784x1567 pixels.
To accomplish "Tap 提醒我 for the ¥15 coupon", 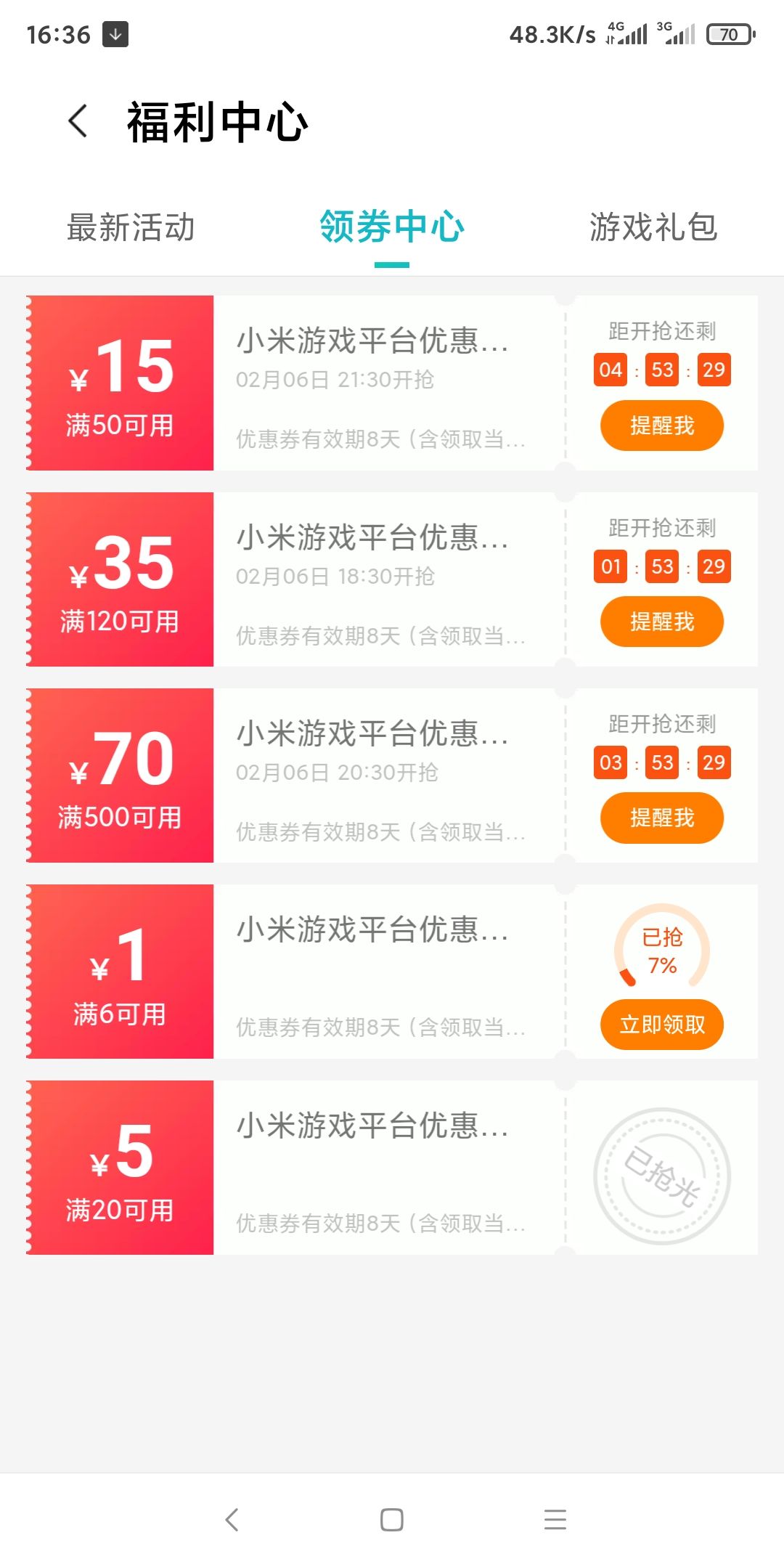I will (x=662, y=426).
